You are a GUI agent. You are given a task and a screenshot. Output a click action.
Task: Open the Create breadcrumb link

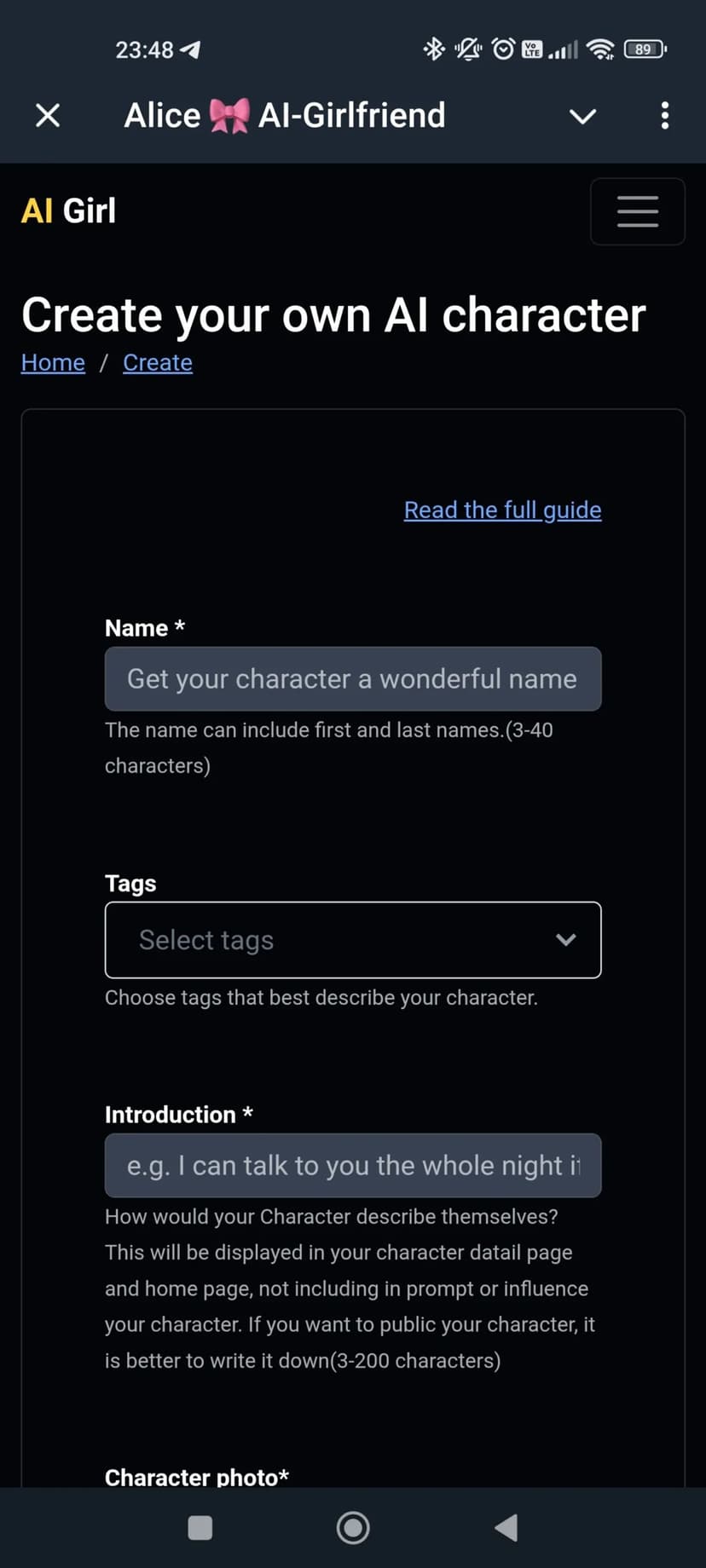[x=158, y=362]
